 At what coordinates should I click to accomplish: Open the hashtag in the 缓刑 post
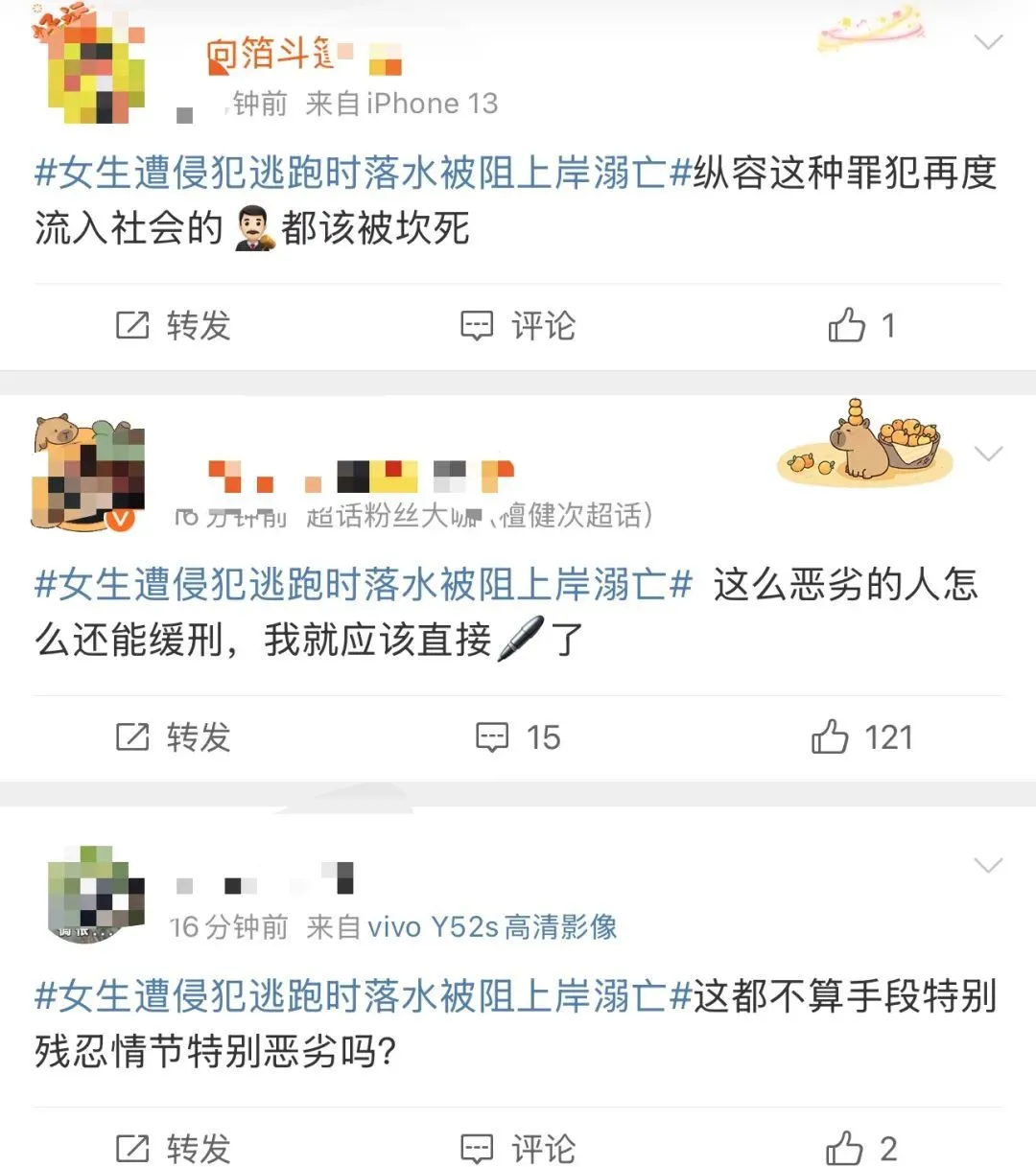tap(363, 585)
